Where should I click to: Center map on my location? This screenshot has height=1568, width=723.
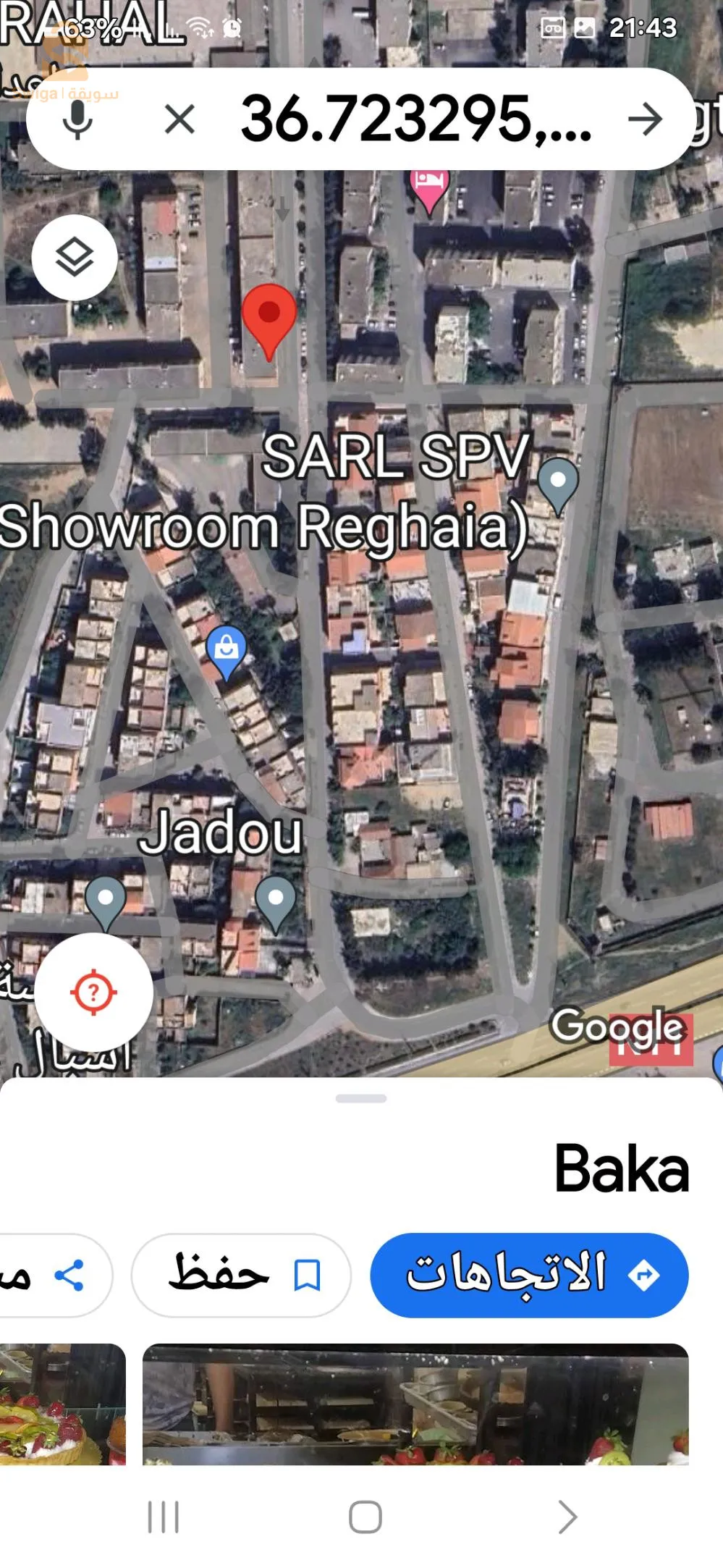click(x=93, y=992)
